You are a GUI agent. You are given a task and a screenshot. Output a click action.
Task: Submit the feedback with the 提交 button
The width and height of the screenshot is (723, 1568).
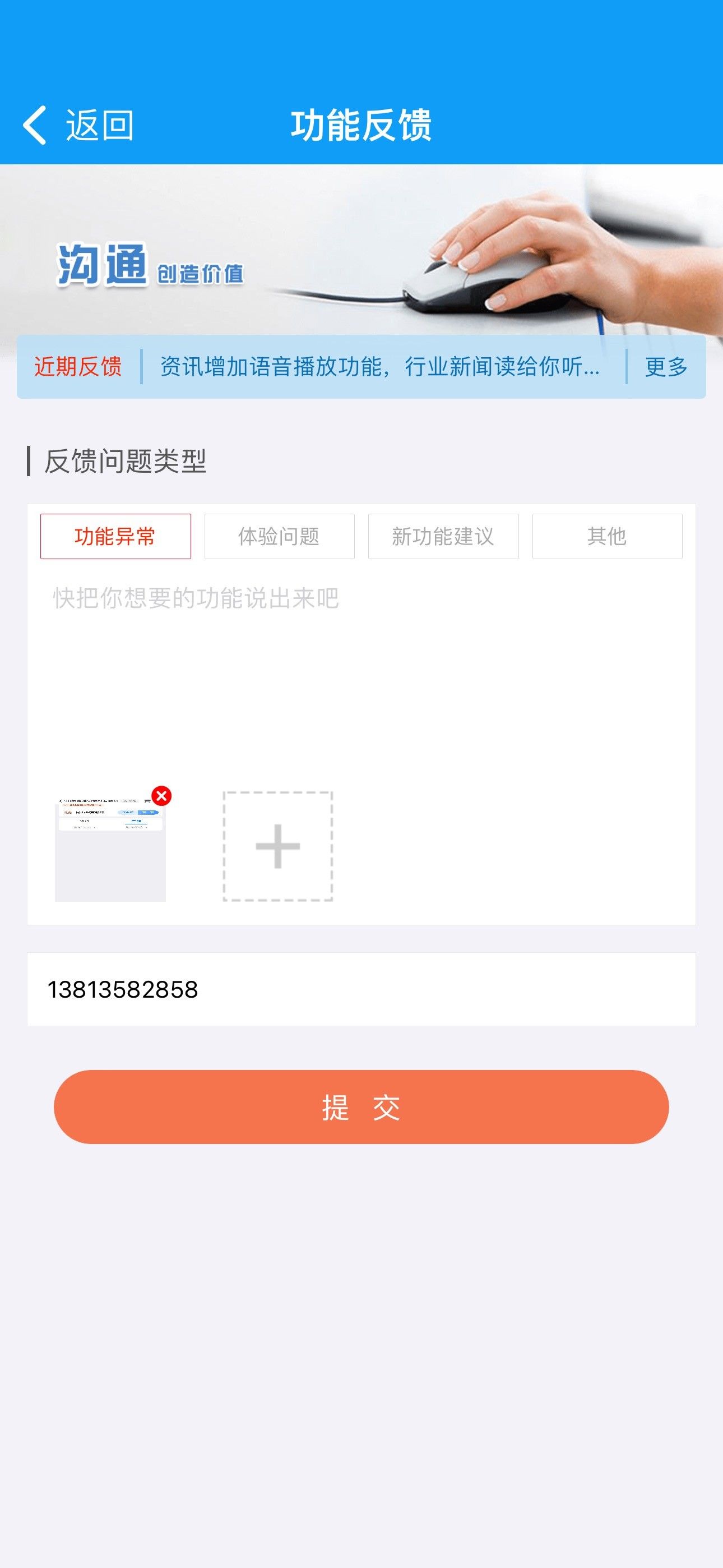tap(360, 1106)
